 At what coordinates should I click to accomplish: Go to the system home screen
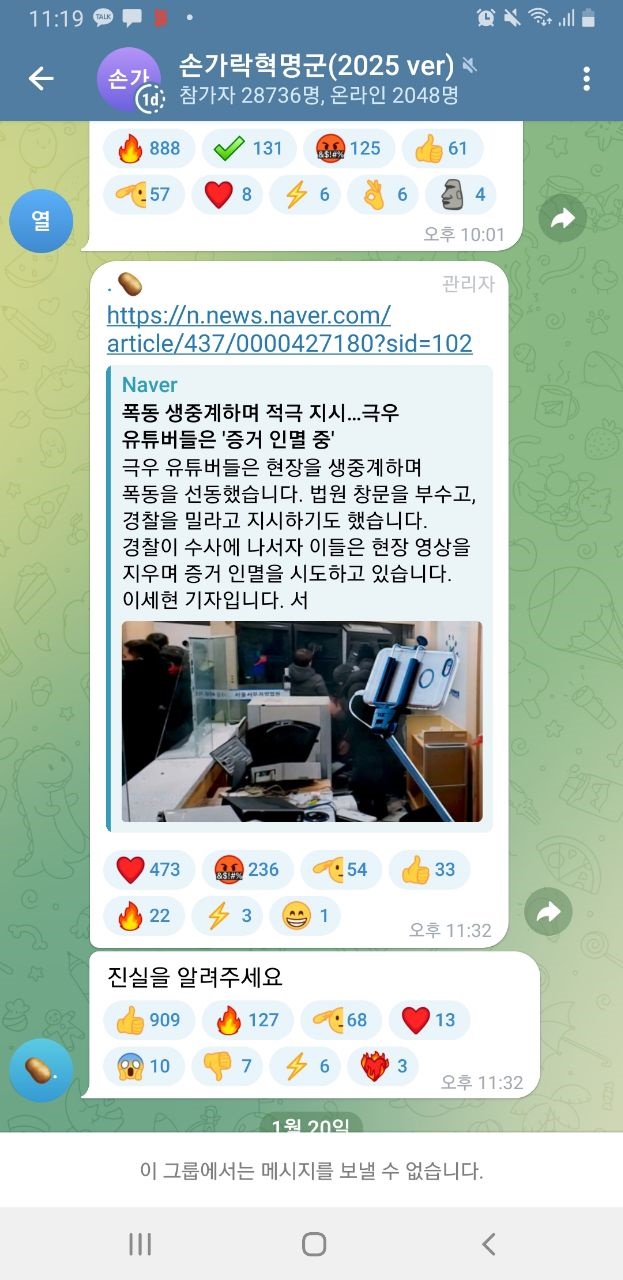[x=313, y=1243]
